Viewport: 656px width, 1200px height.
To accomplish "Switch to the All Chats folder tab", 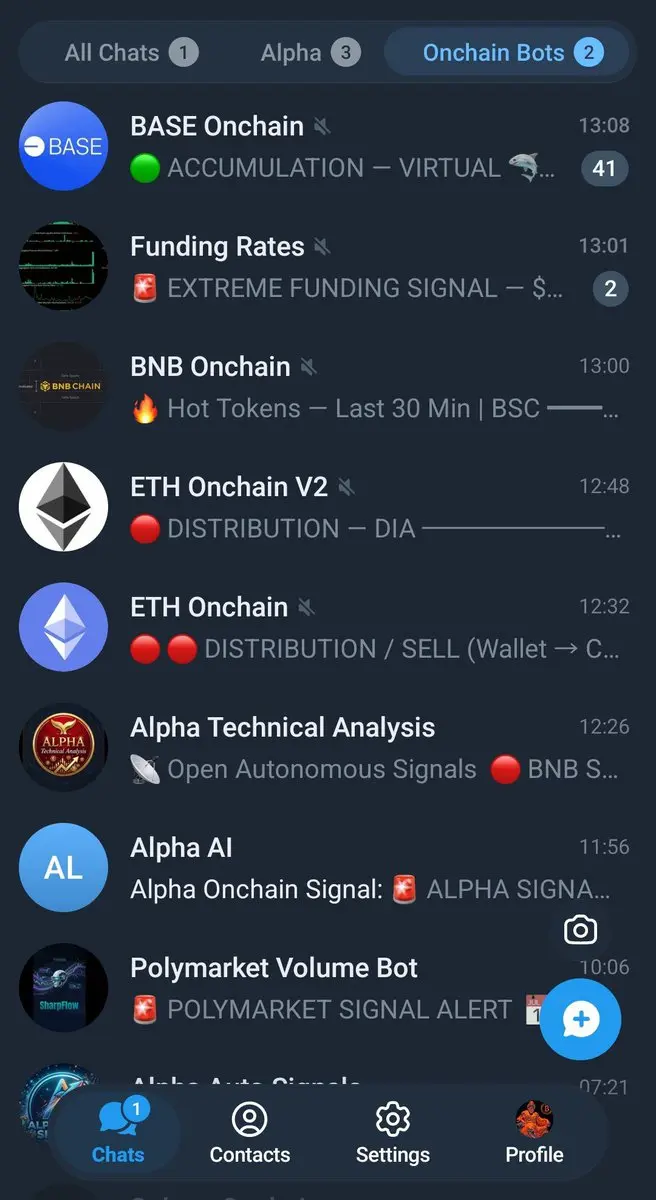I will [x=131, y=53].
